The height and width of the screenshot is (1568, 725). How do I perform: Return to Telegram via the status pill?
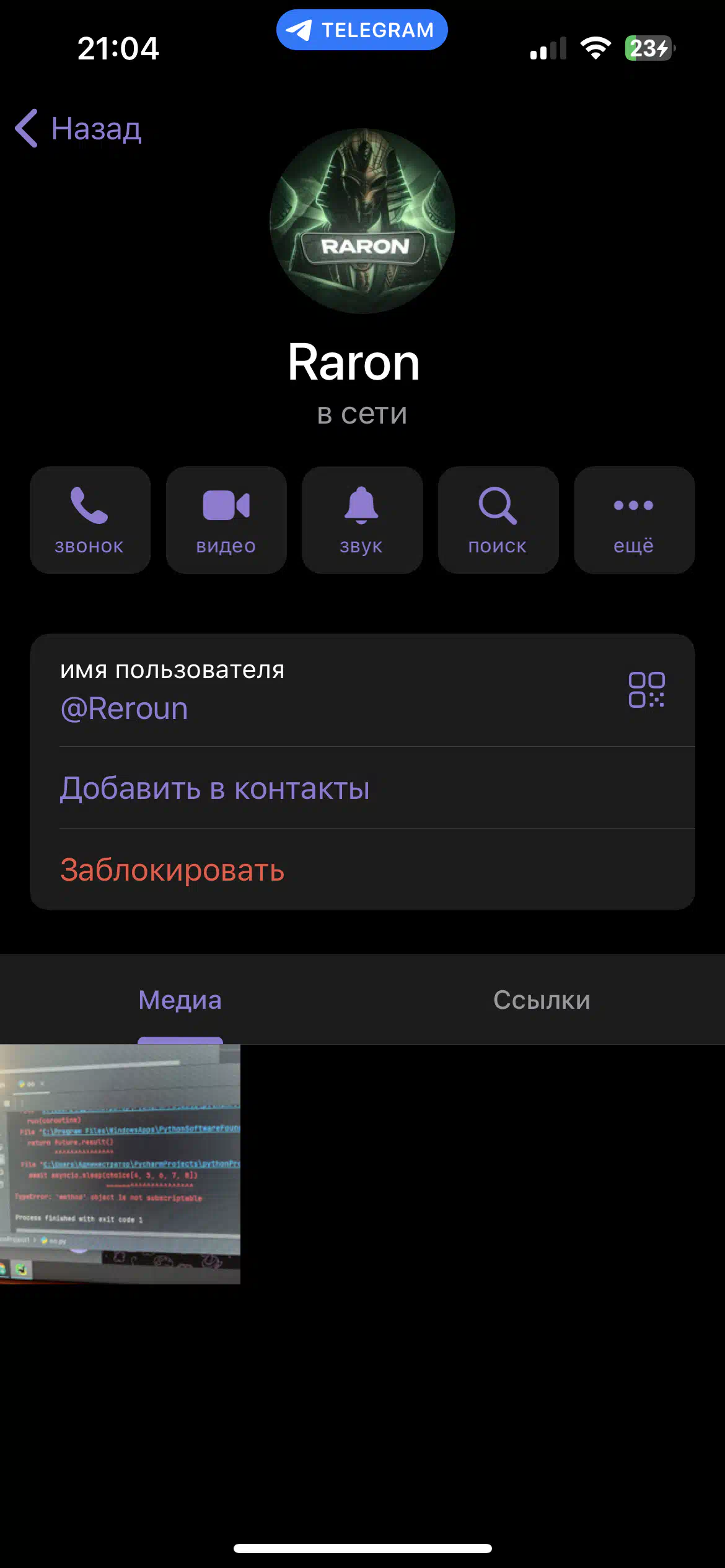click(x=362, y=30)
